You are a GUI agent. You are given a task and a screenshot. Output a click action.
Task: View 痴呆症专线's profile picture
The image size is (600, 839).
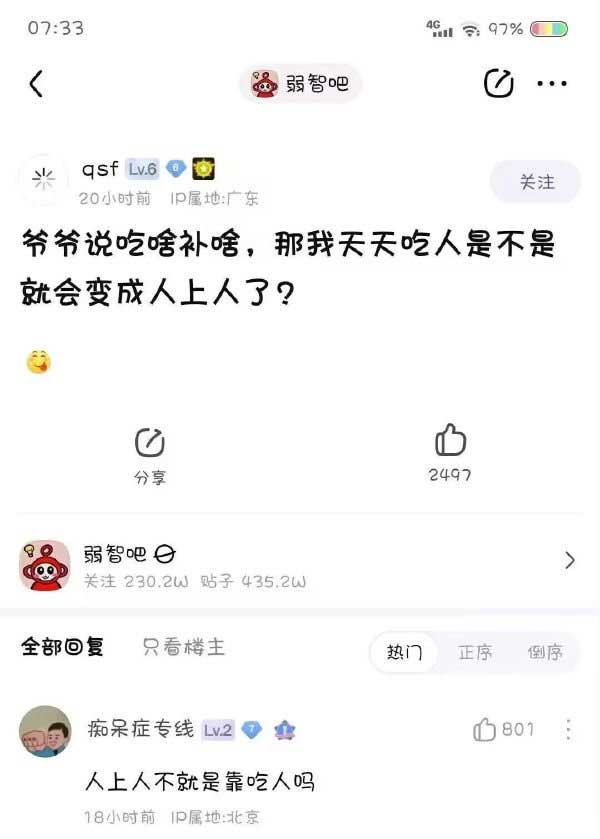click(45, 732)
